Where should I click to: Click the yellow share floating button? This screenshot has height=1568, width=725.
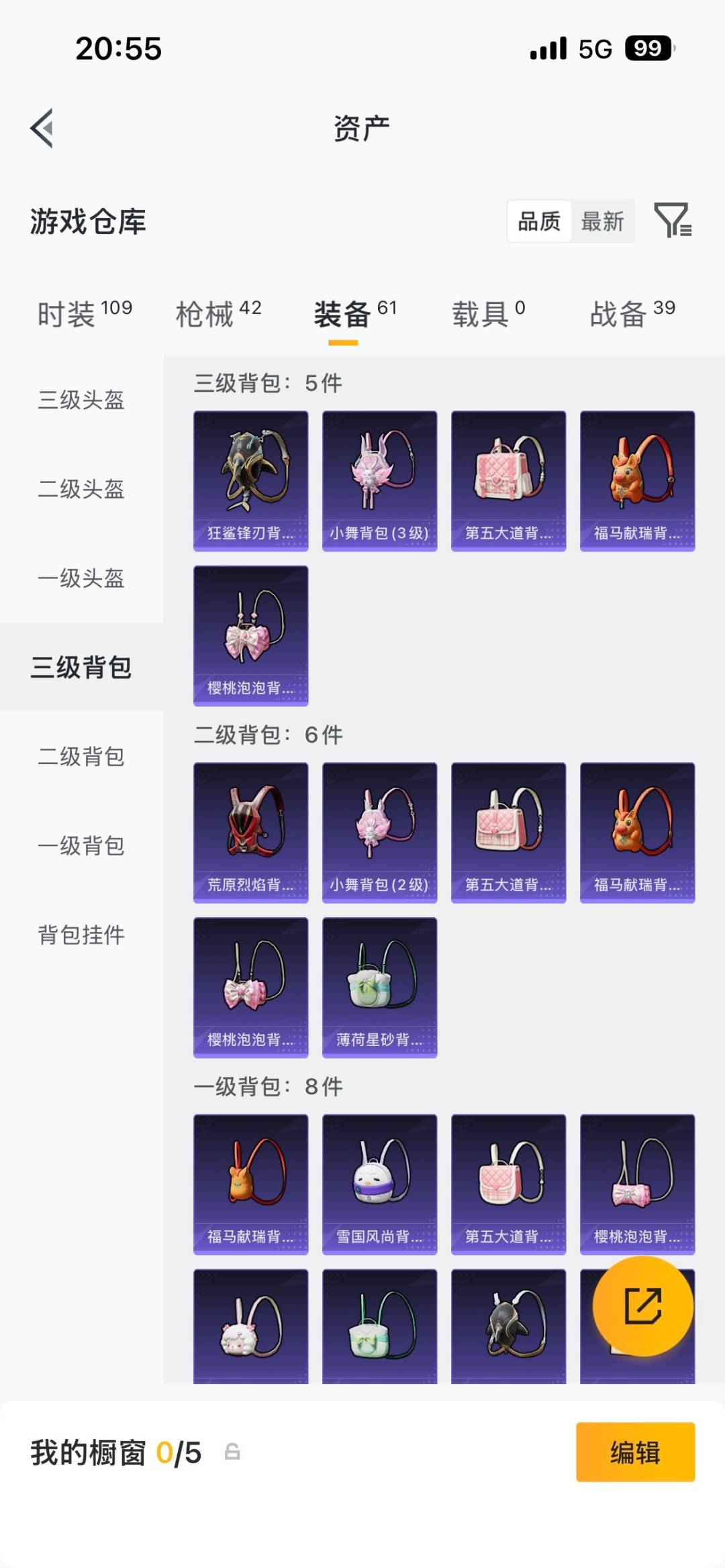[642, 1306]
